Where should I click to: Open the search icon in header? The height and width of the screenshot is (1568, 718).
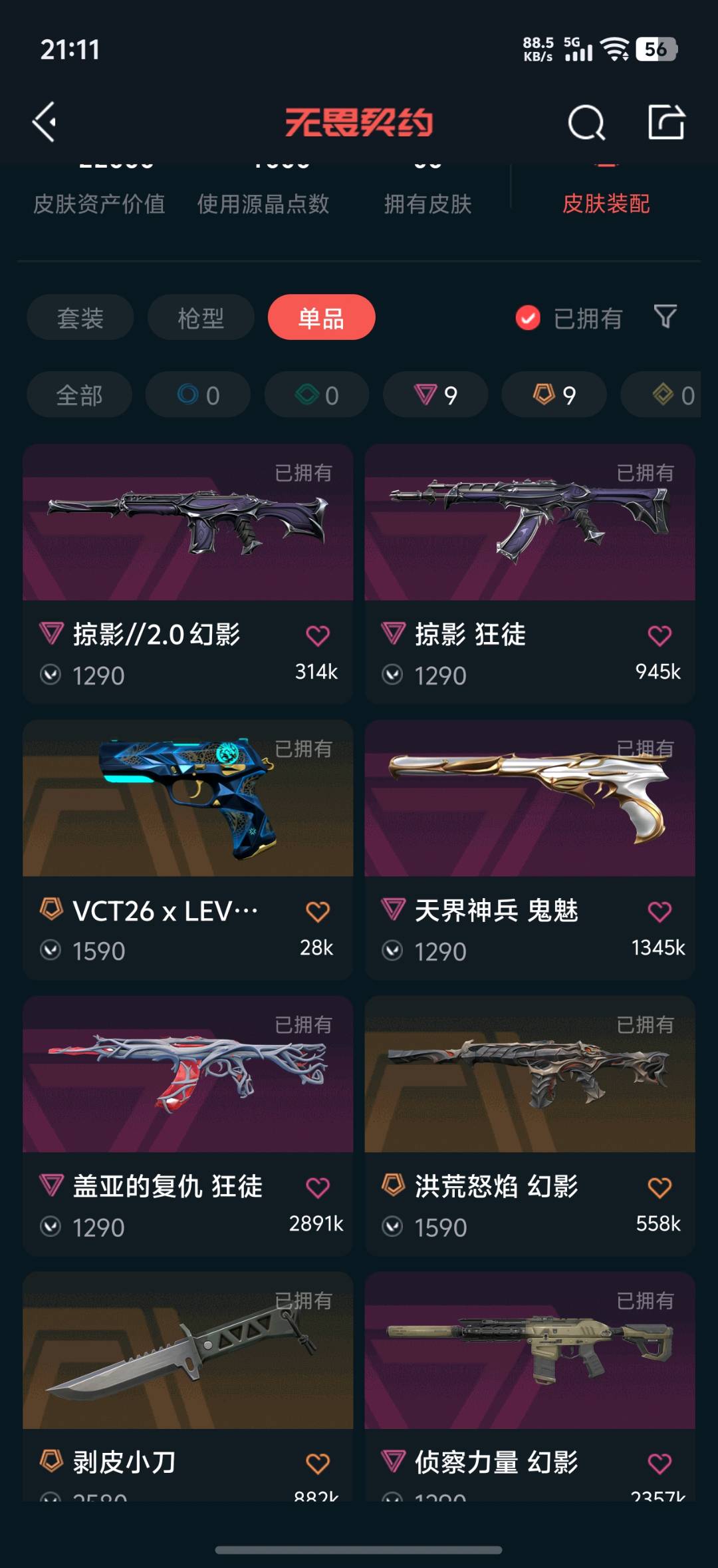(586, 122)
